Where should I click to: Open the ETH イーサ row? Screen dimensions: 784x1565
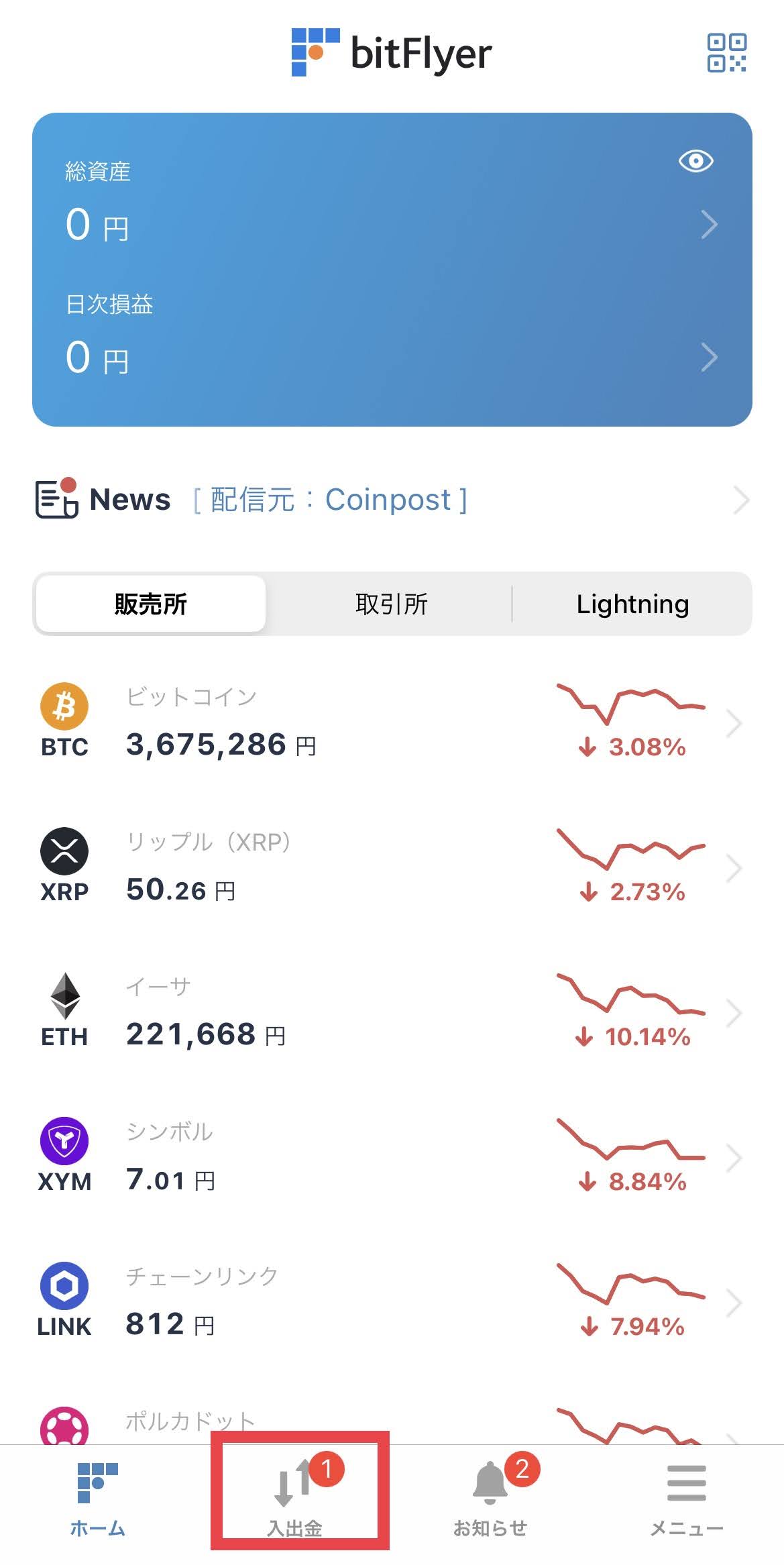[x=392, y=1012]
